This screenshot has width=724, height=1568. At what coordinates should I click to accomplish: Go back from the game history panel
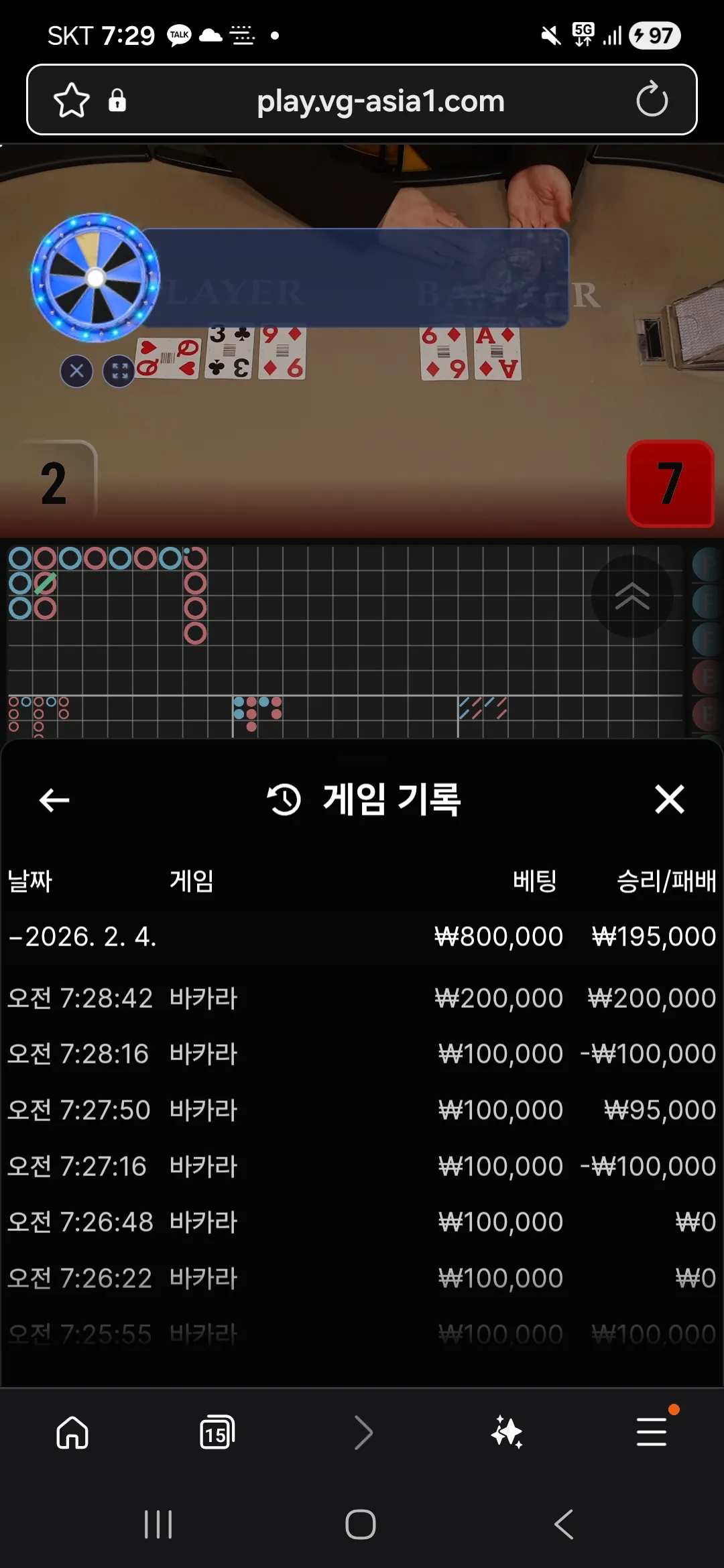(x=54, y=799)
